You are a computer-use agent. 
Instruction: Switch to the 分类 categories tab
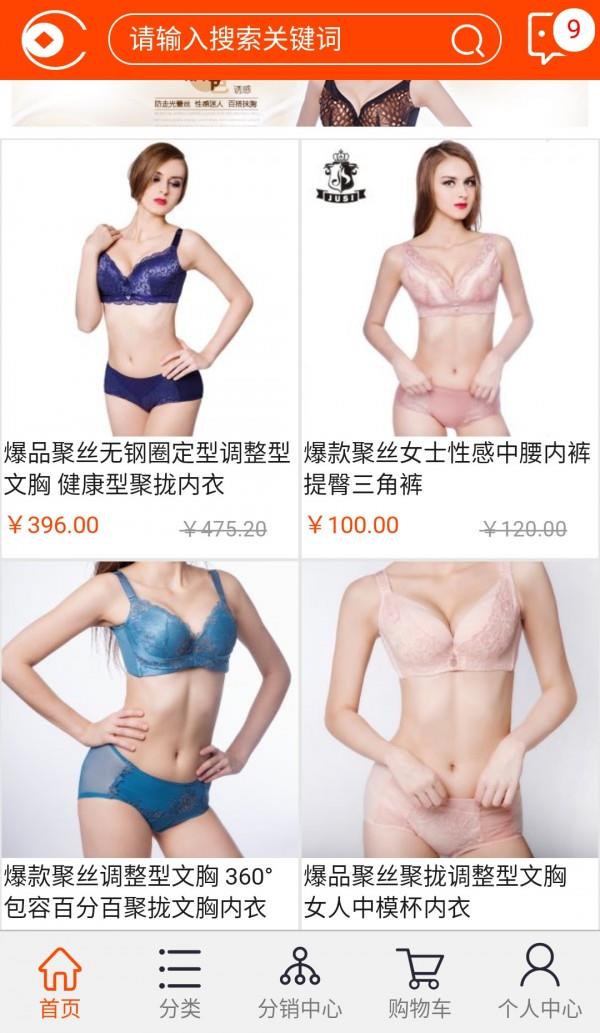180,982
